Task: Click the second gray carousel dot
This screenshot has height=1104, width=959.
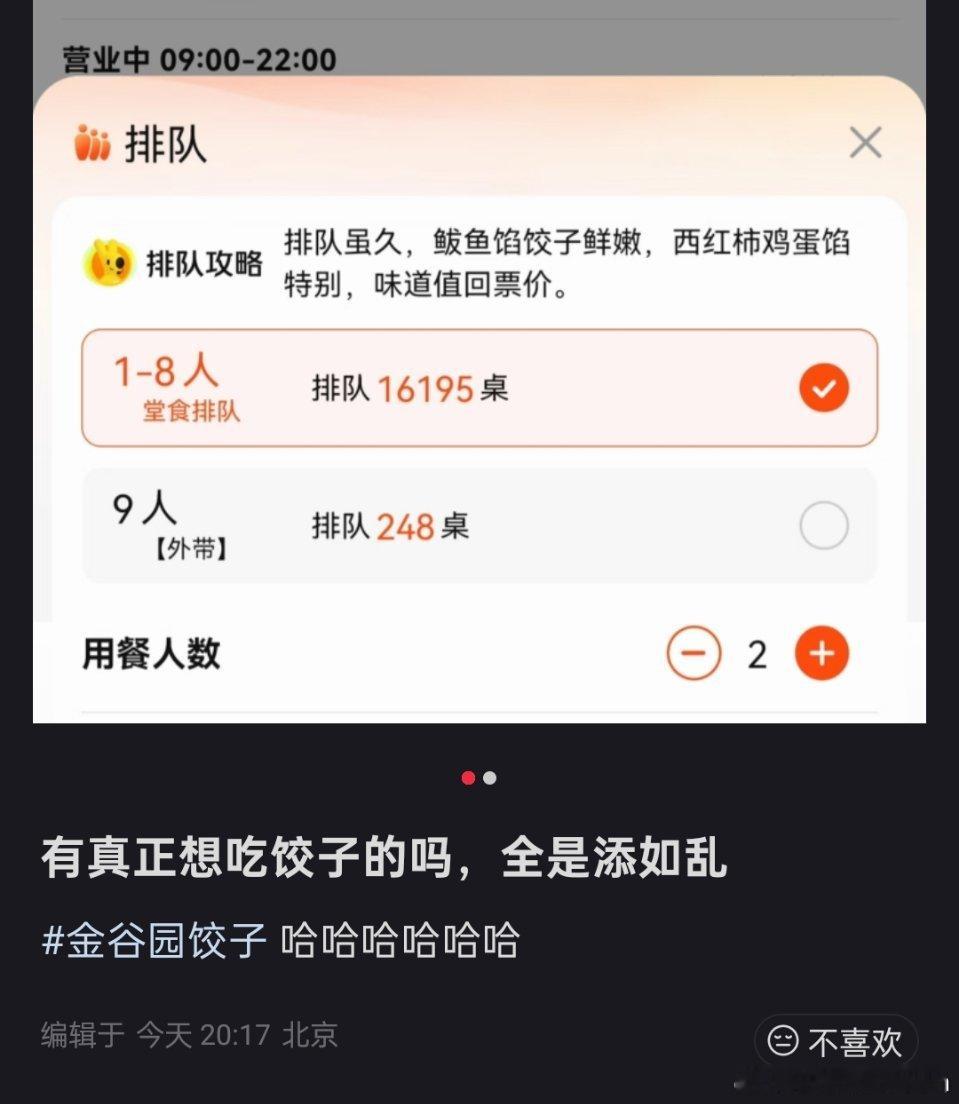Action: (x=490, y=778)
